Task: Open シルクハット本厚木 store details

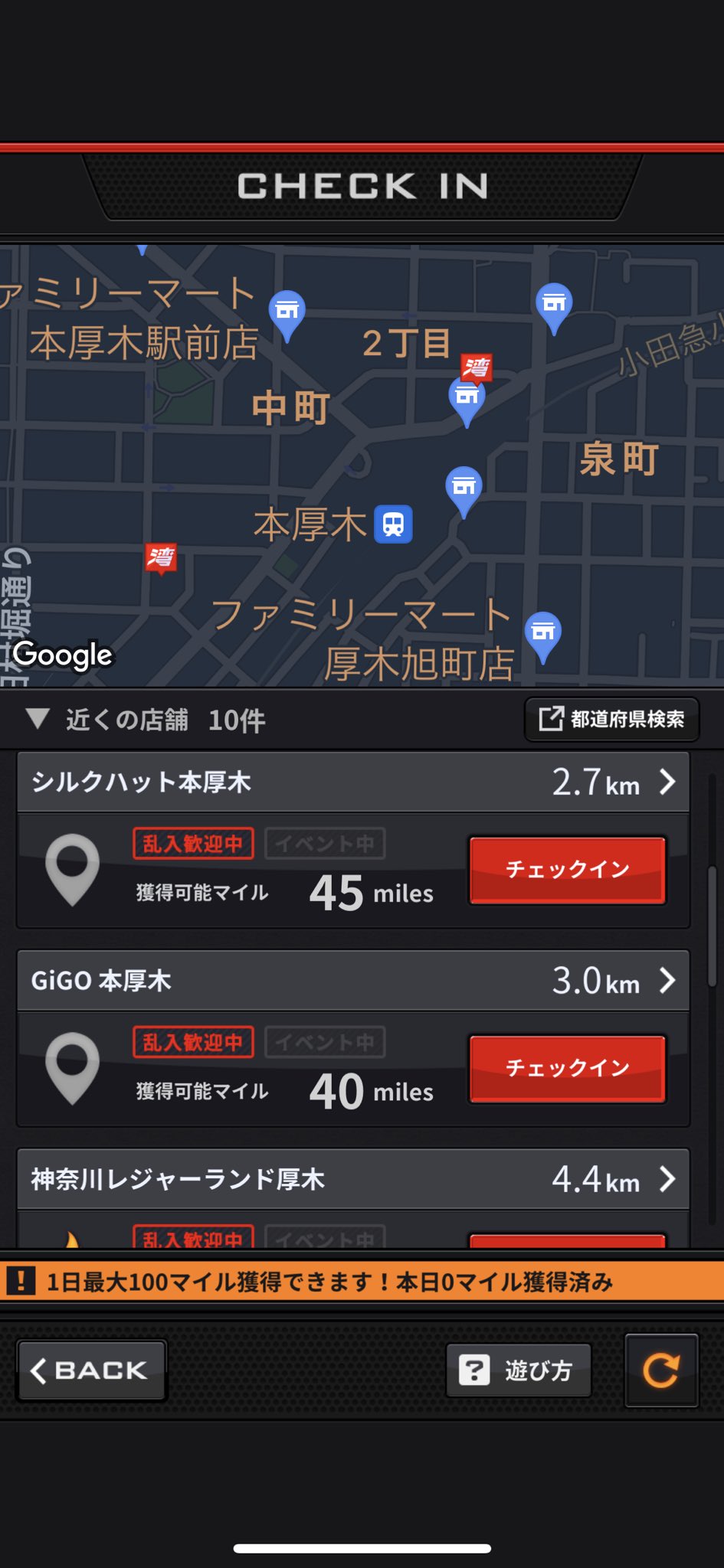Action: coord(353,782)
